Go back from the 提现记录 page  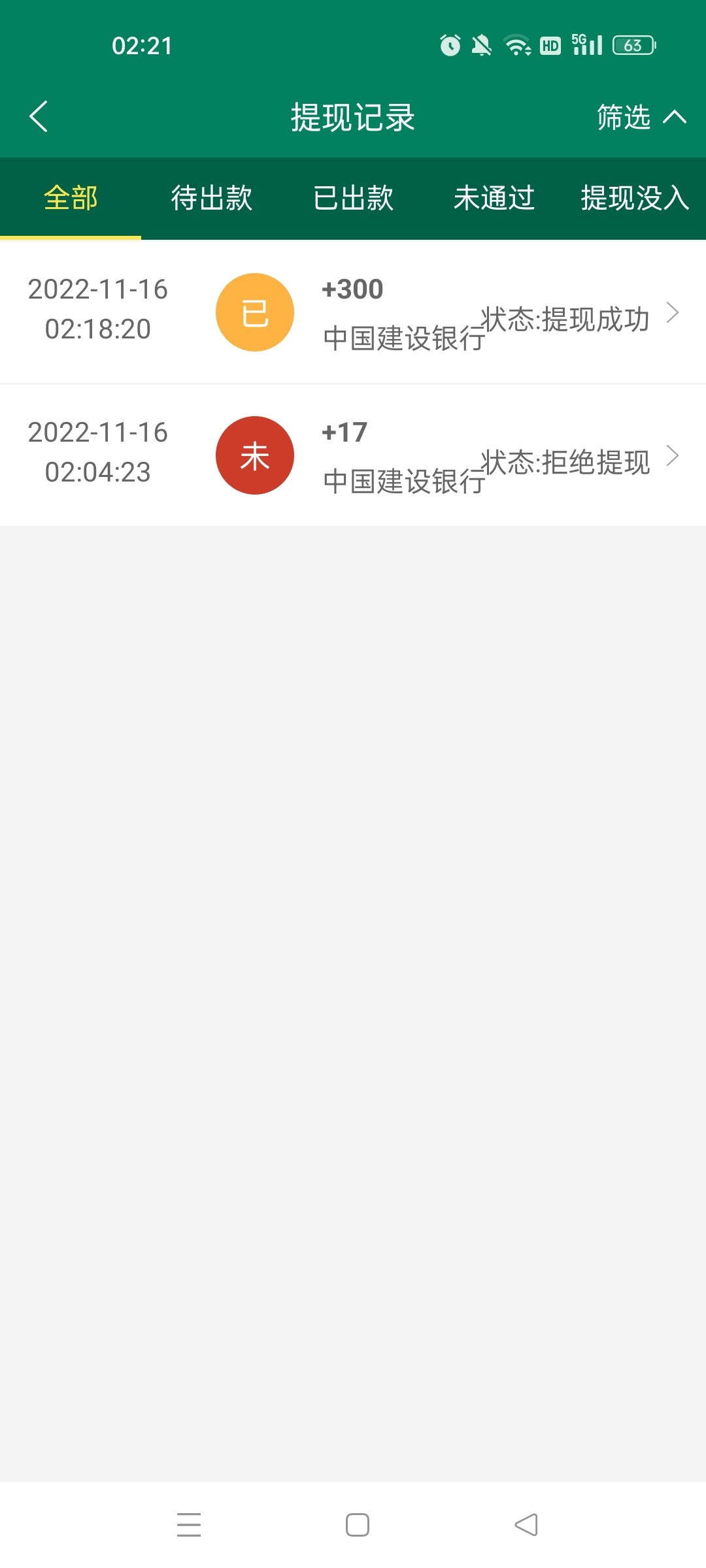[39, 117]
